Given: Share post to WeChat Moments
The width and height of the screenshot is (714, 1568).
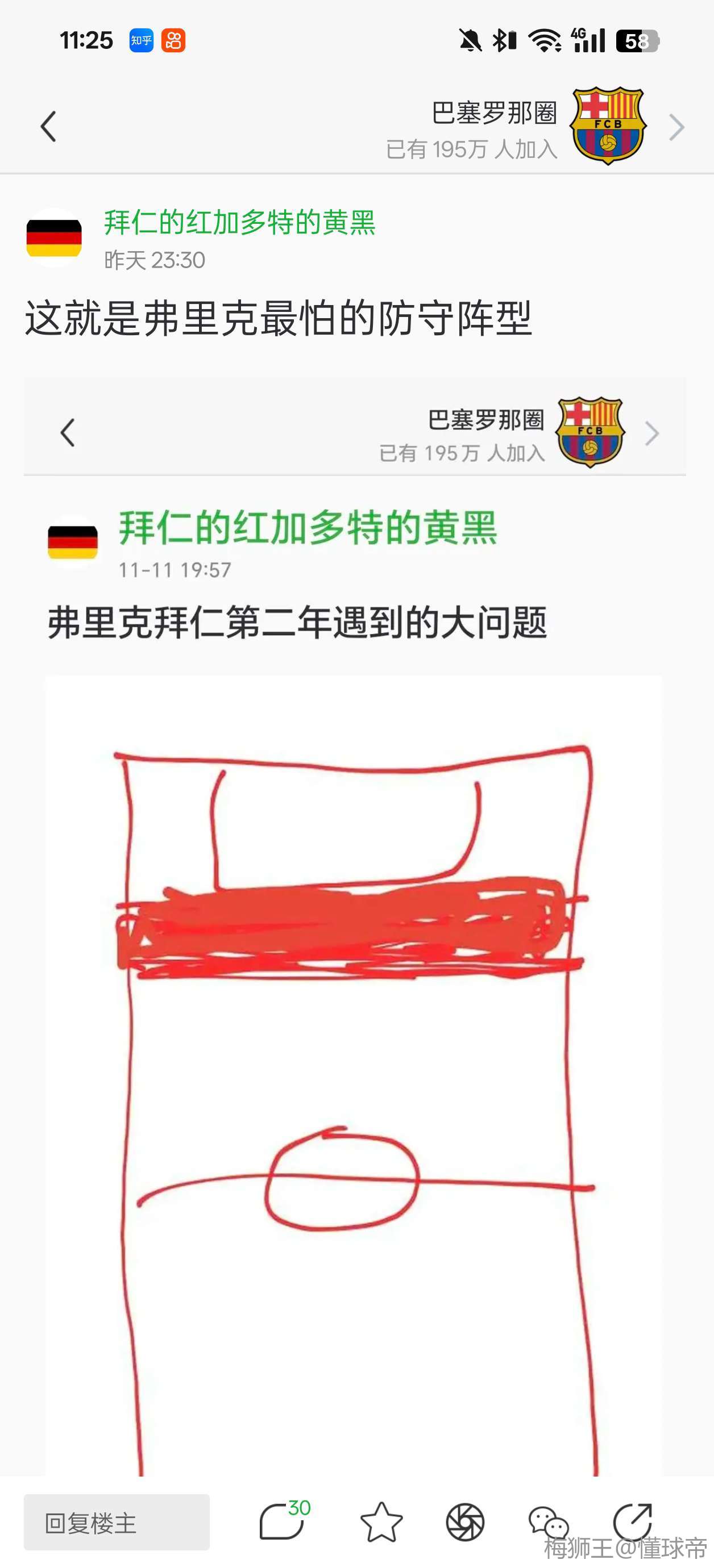Looking at the screenshot, I should point(465,1523).
